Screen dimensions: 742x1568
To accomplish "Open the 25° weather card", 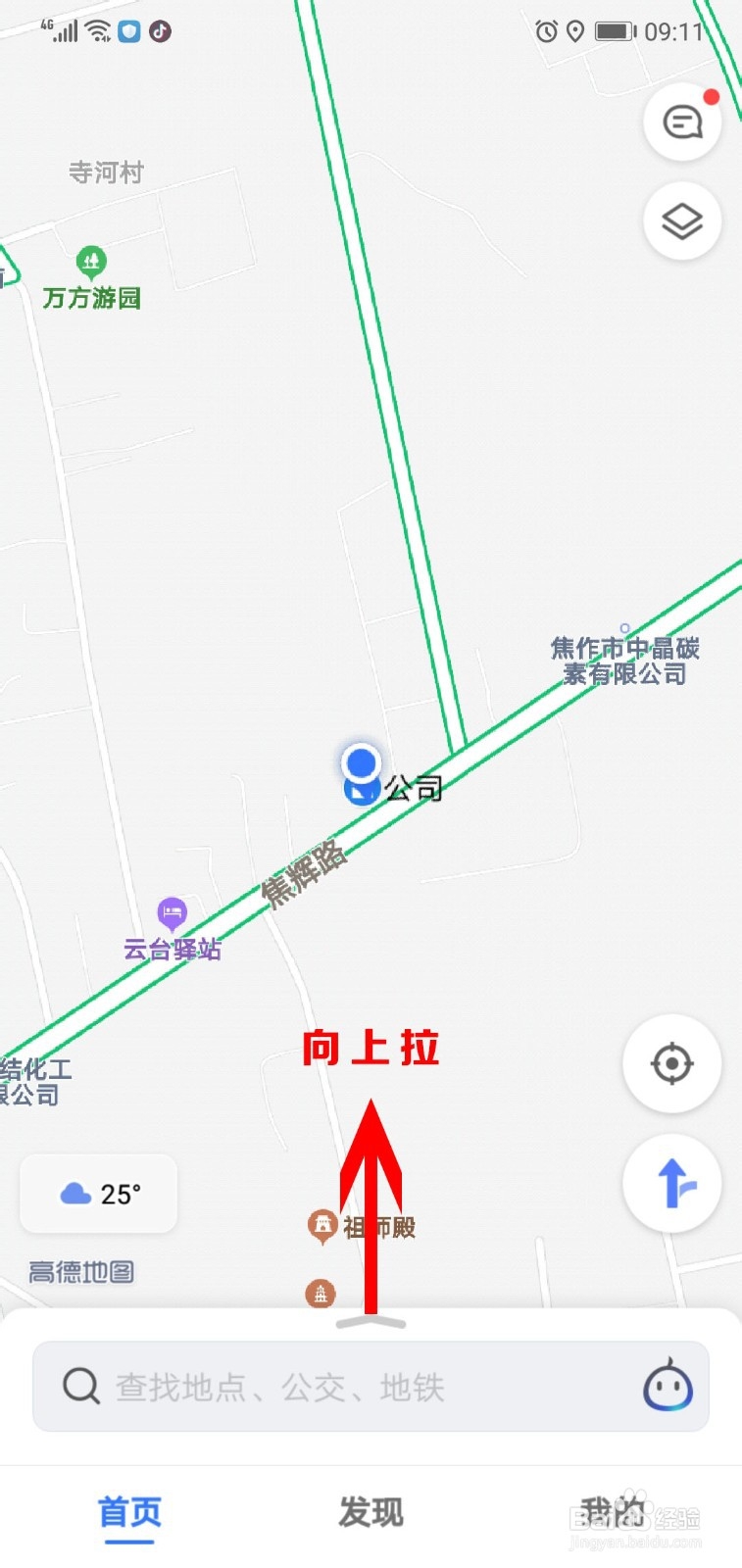I will tap(99, 1194).
